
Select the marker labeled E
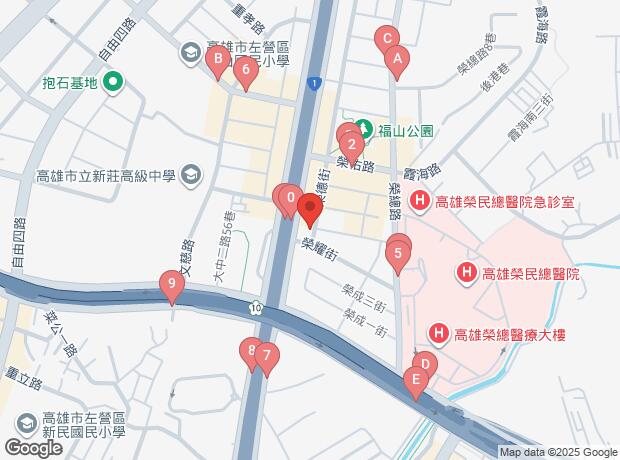coord(416,380)
